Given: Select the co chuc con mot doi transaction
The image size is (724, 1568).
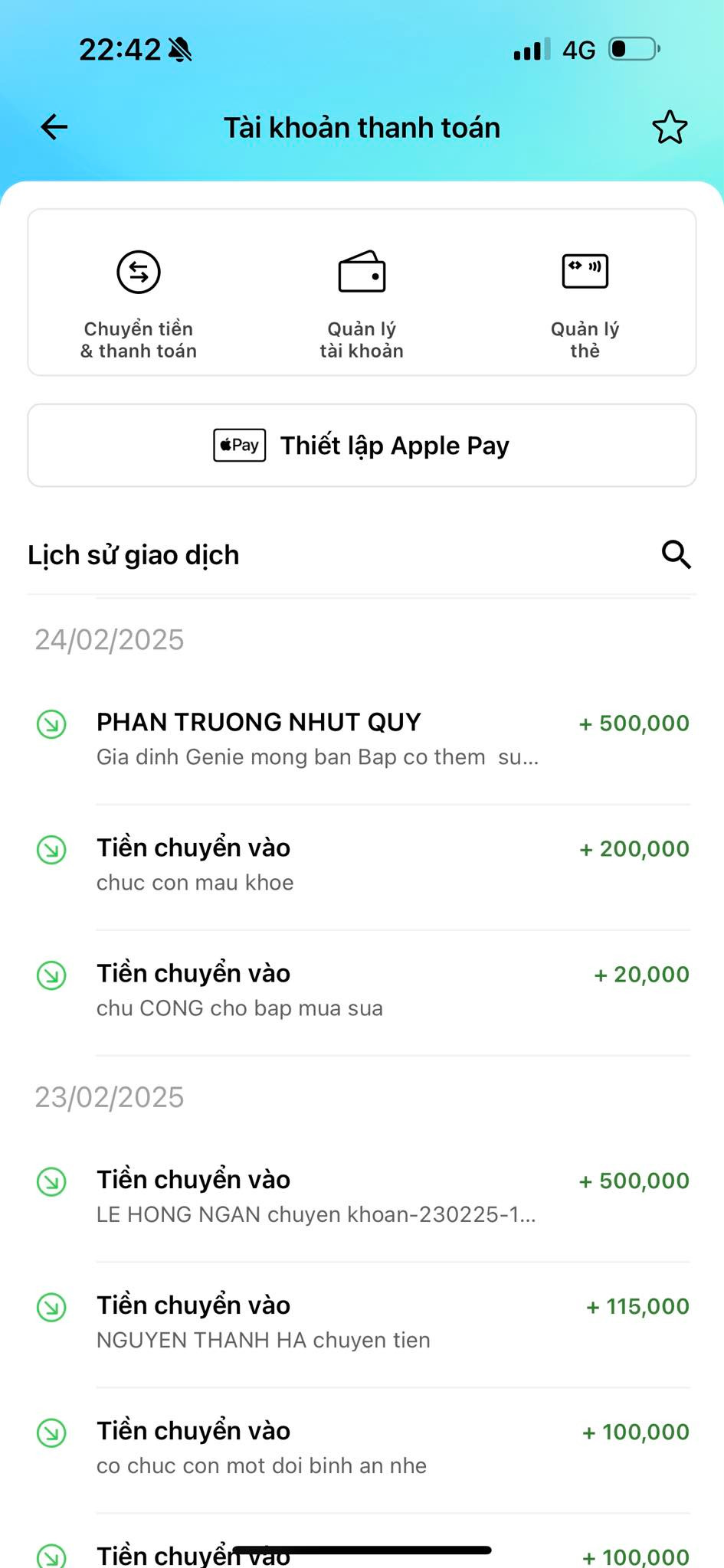Looking at the screenshot, I should click(362, 1447).
